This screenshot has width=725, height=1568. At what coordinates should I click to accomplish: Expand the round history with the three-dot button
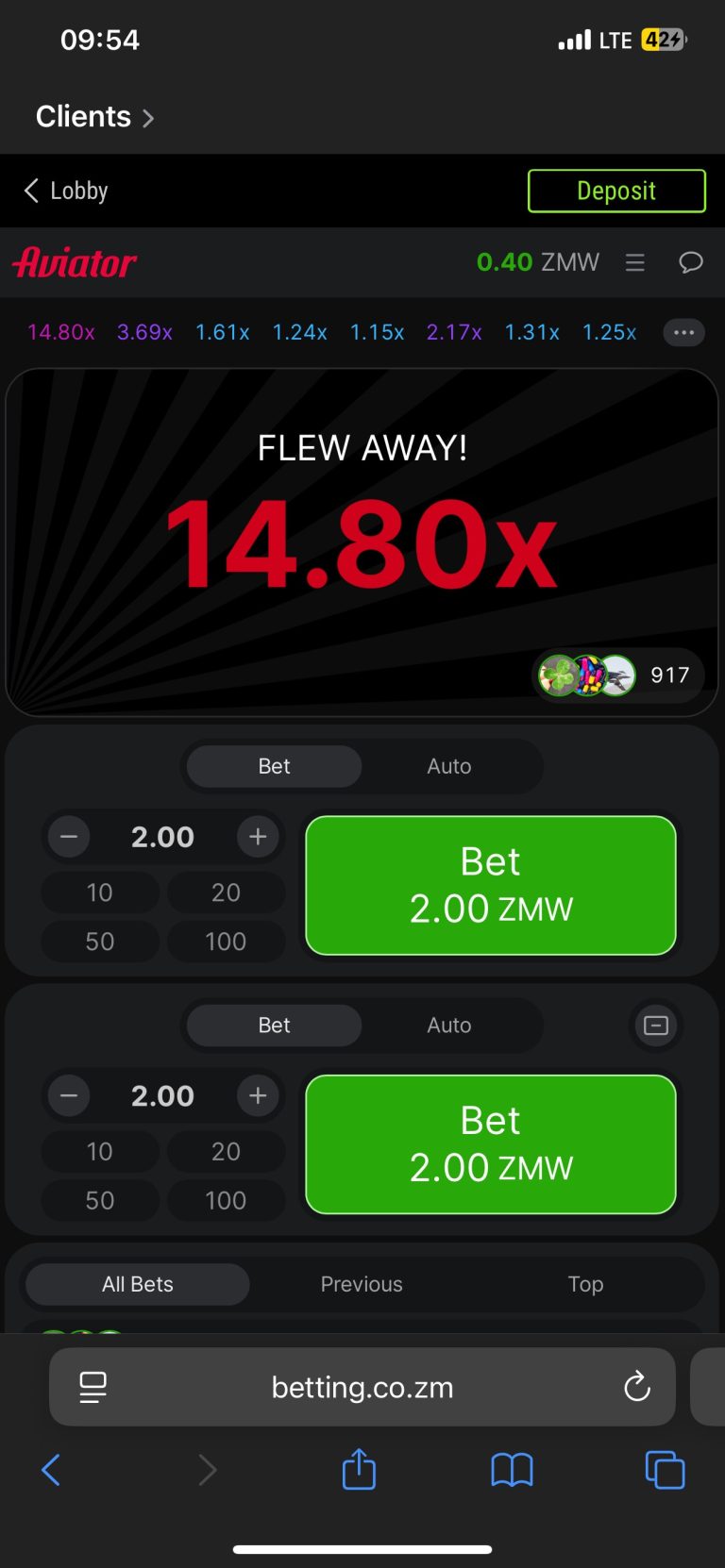coord(683,332)
